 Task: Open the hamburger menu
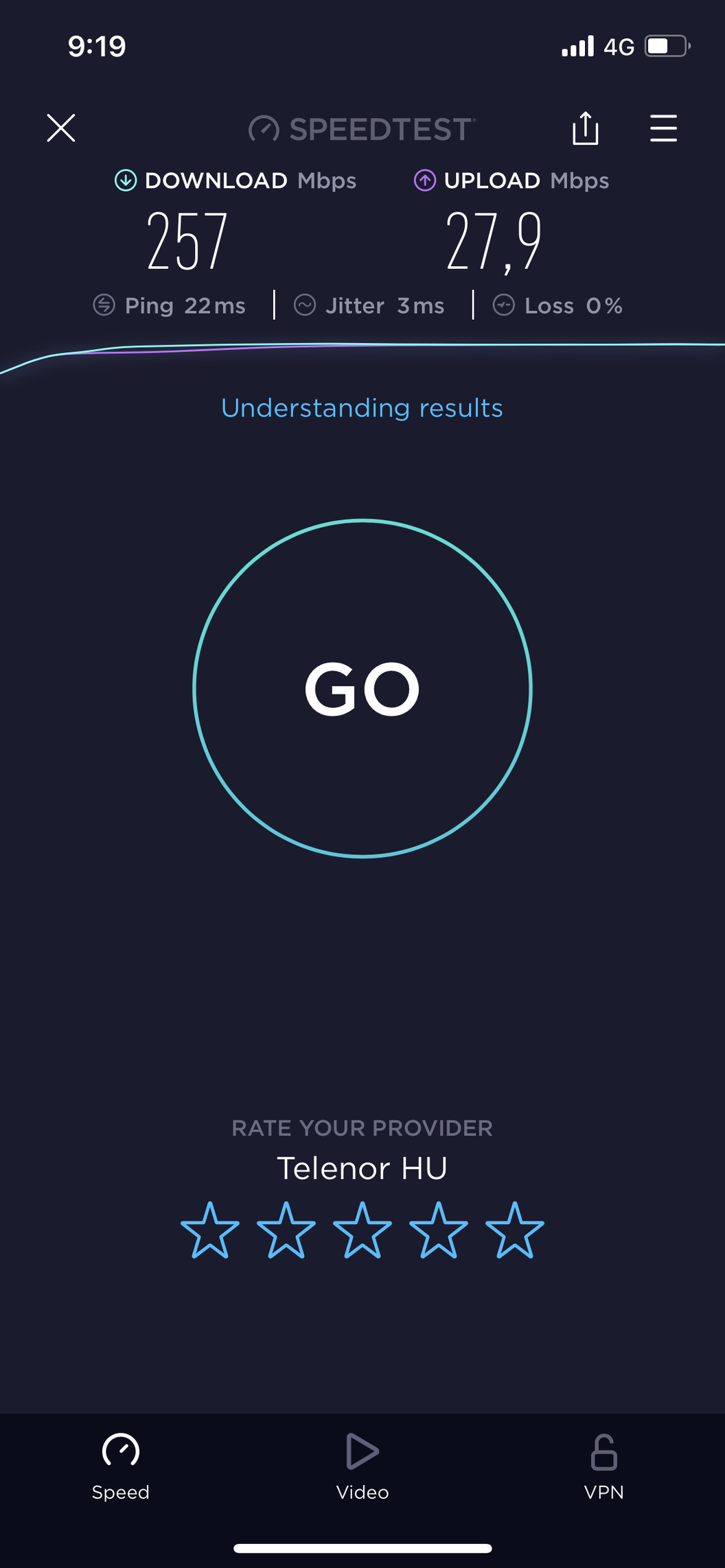tap(663, 128)
